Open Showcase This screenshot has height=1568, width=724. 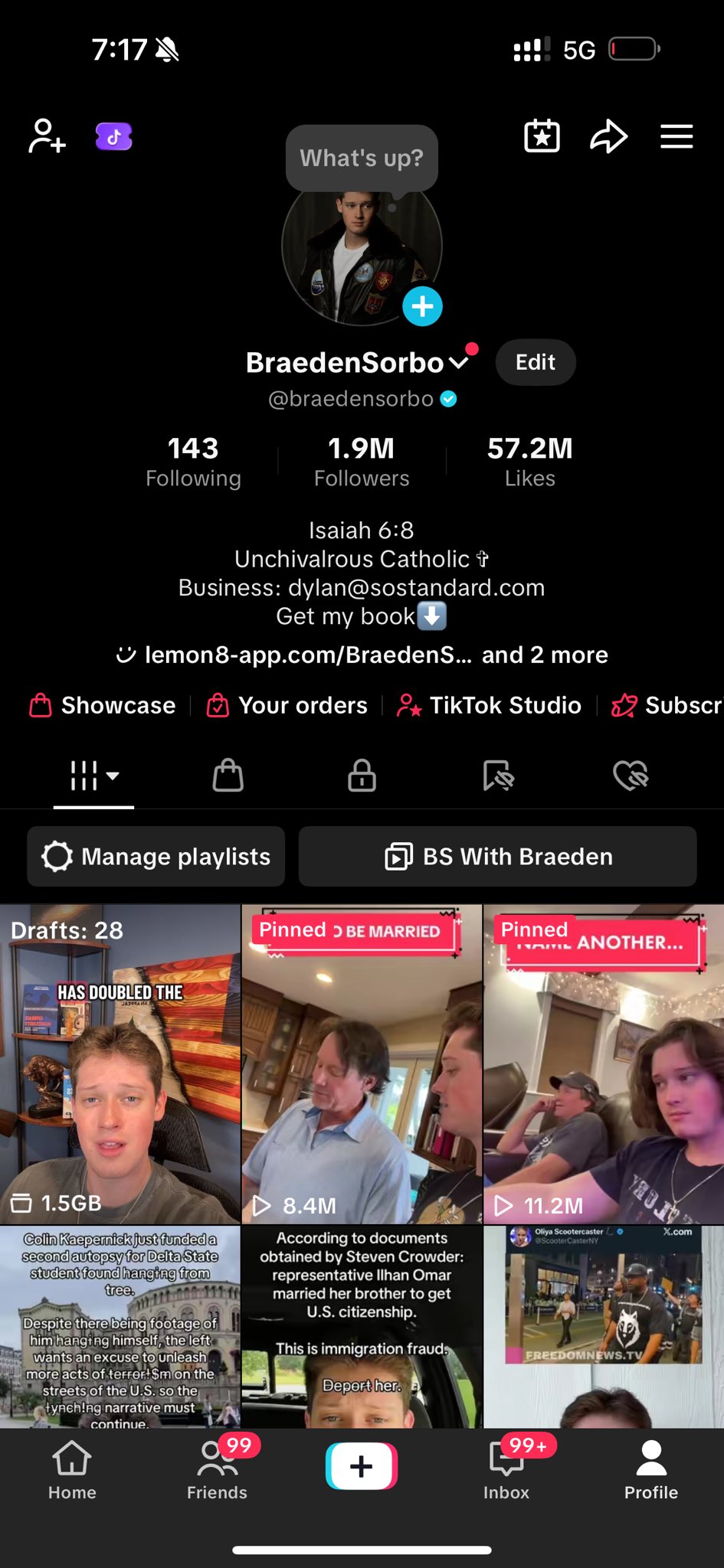(103, 705)
